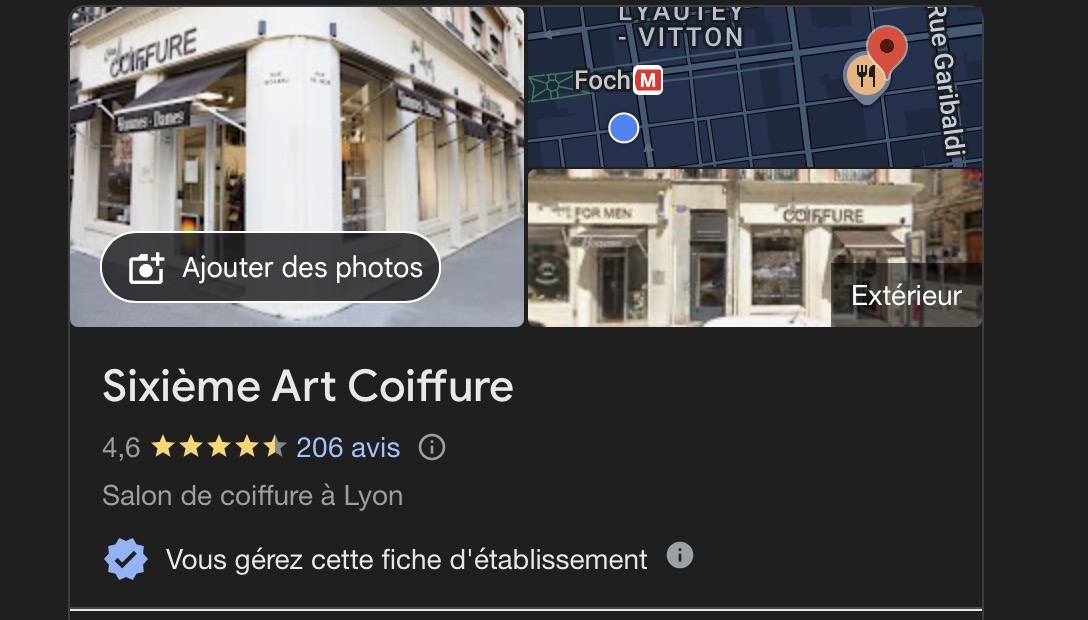
Task: View the Extérieur photo tile
Action: (754, 248)
